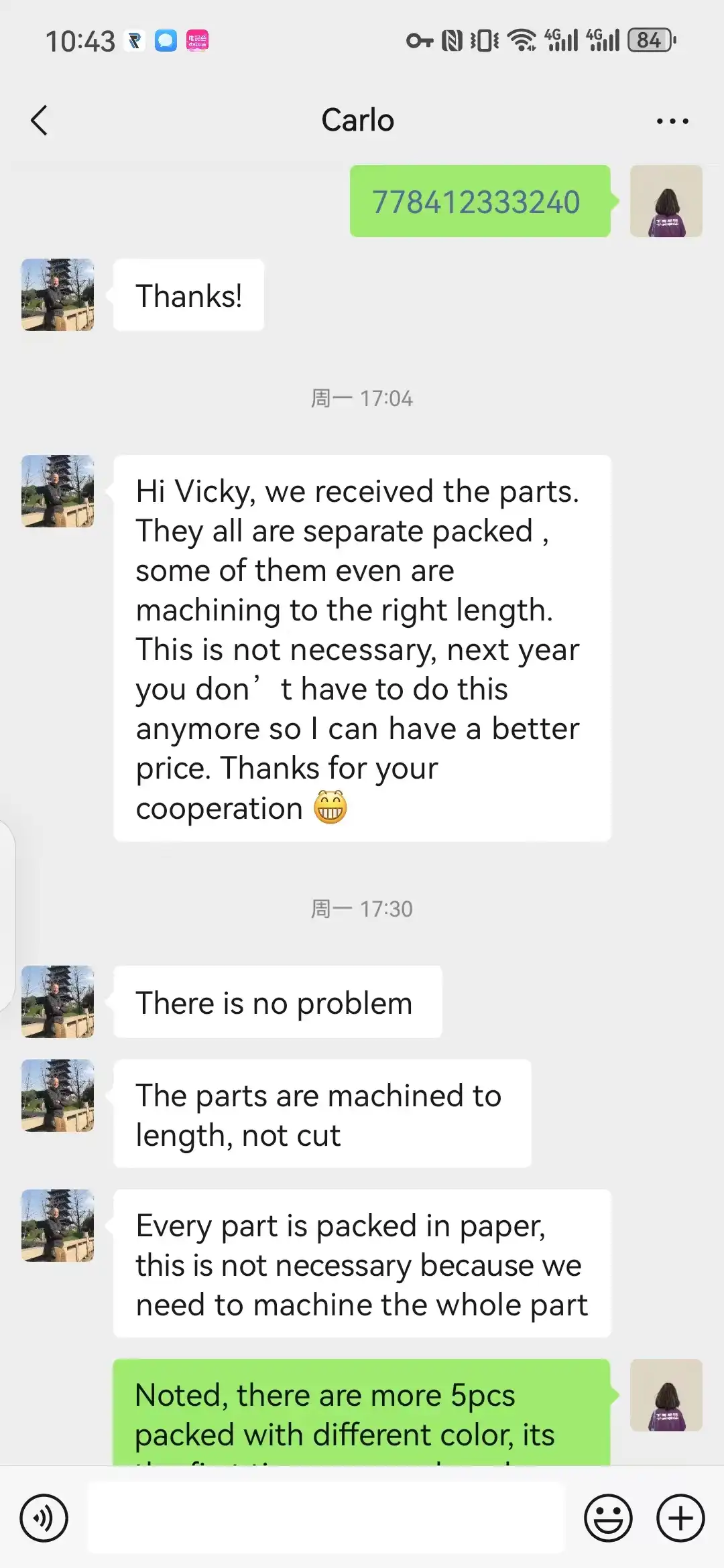Tap the message text field
724x1568 pixels.
(327, 1518)
